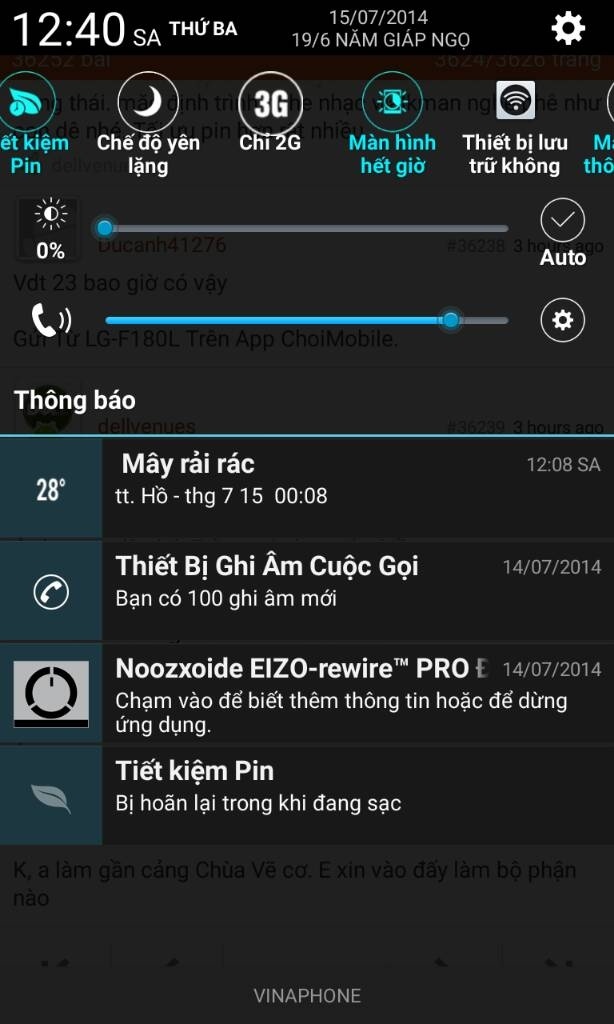Viewport: 614px width, 1024px height.
Task: Open the Noozxoide EIZO-rewire PRO notification
Action: pos(307,693)
